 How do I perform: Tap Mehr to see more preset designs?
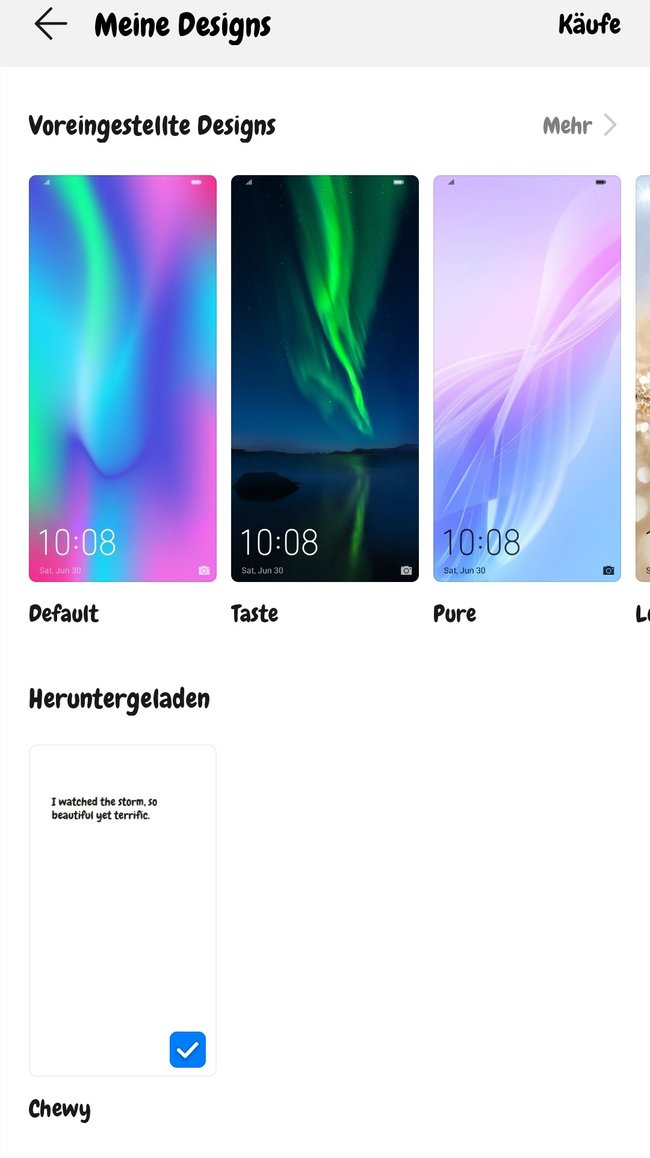coord(579,125)
